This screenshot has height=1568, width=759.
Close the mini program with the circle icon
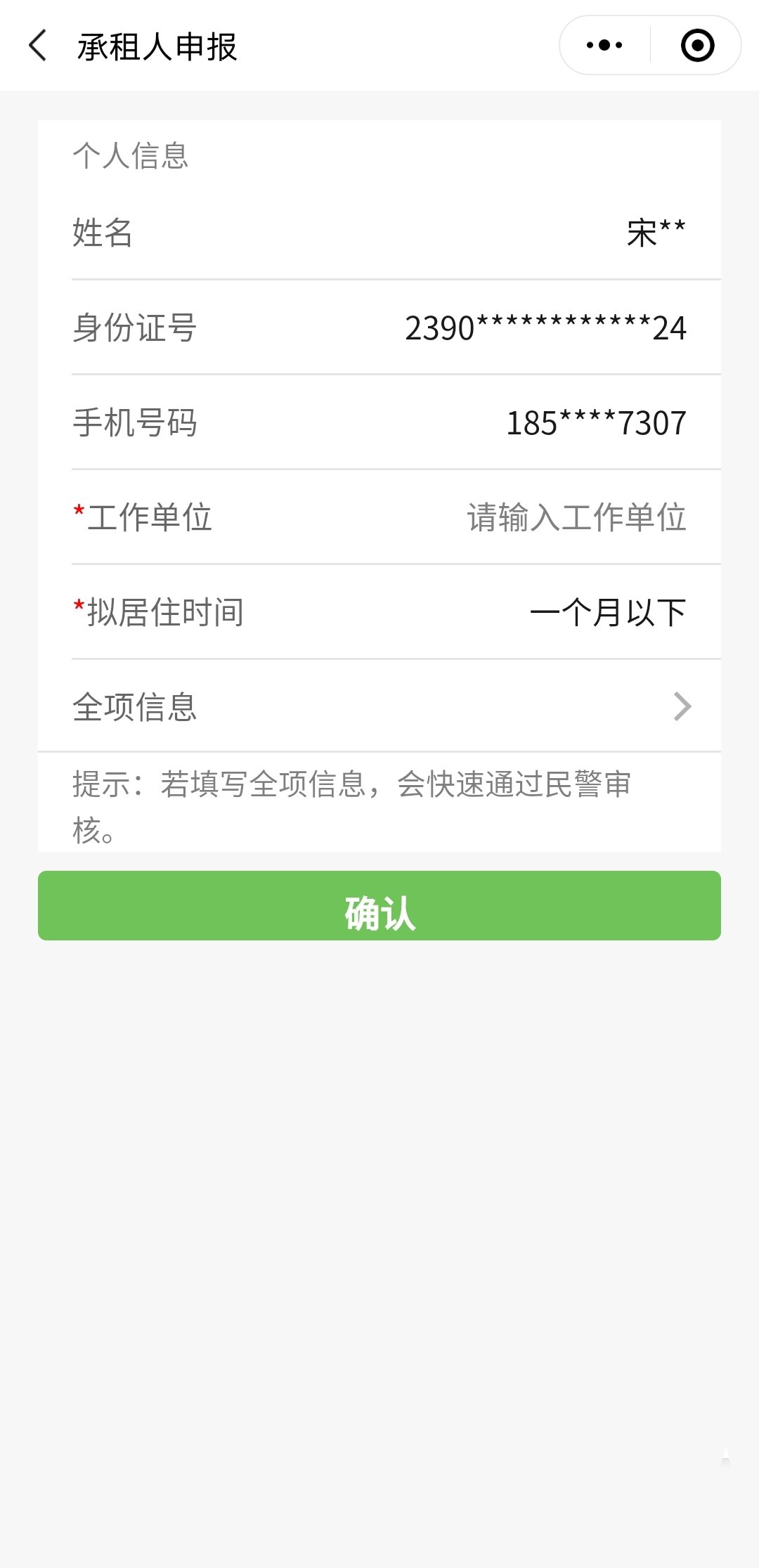pos(697,46)
